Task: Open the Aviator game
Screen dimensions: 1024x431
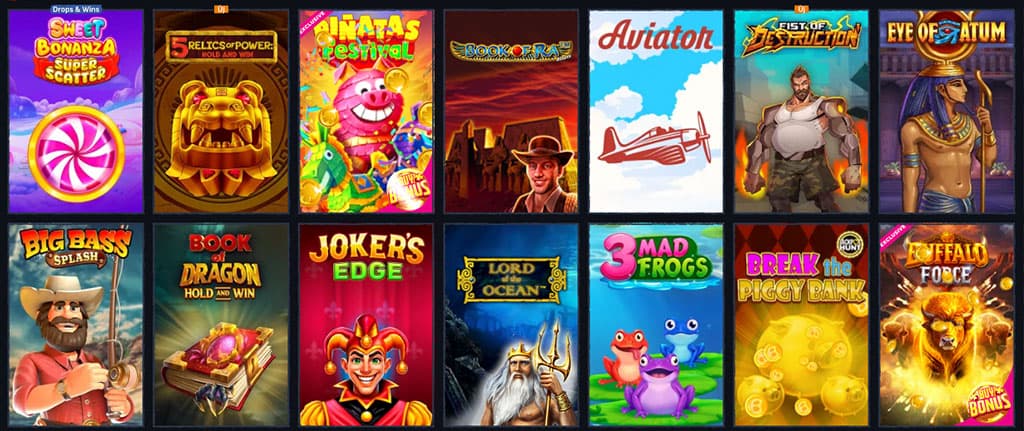Action: (656, 112)
